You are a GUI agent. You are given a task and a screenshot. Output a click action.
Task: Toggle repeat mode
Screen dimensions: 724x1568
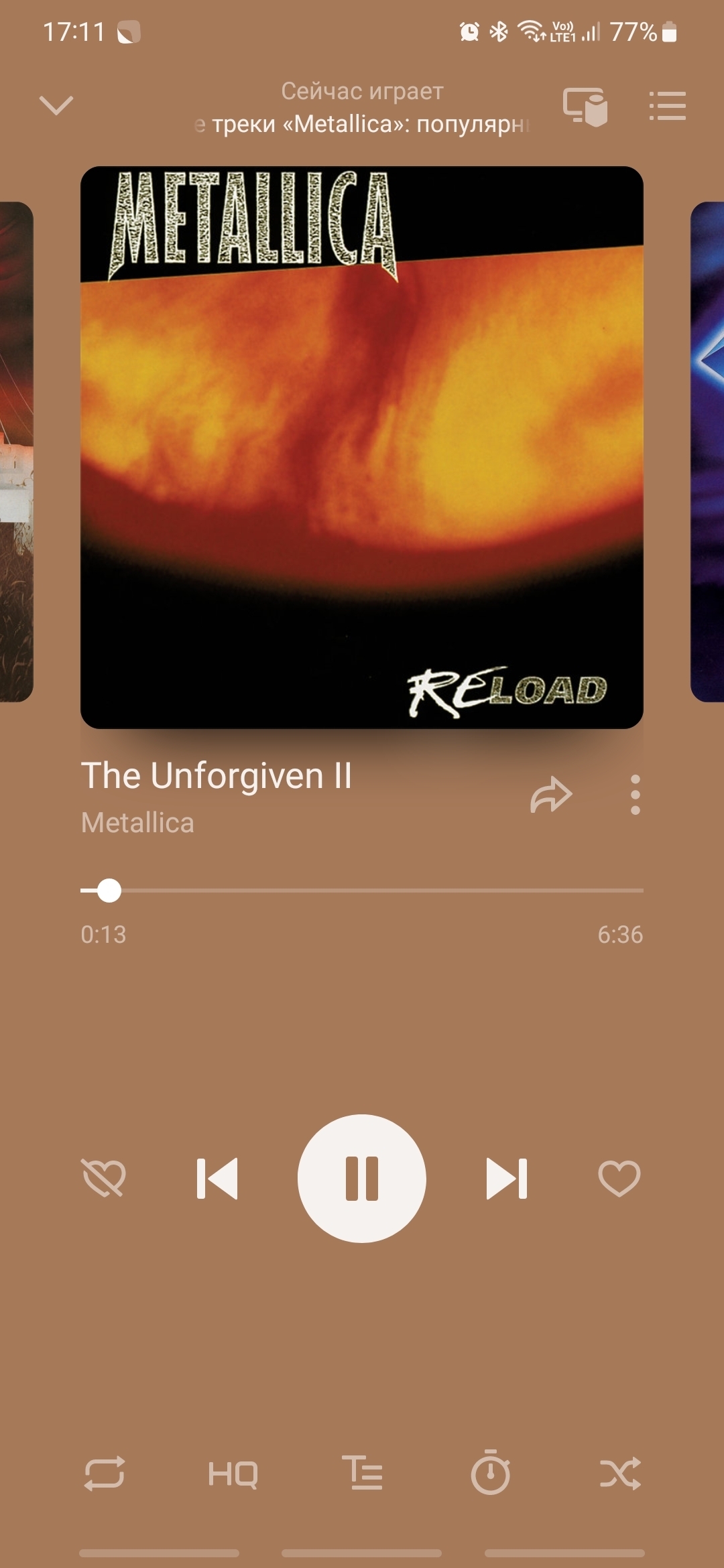point(105,1474)
